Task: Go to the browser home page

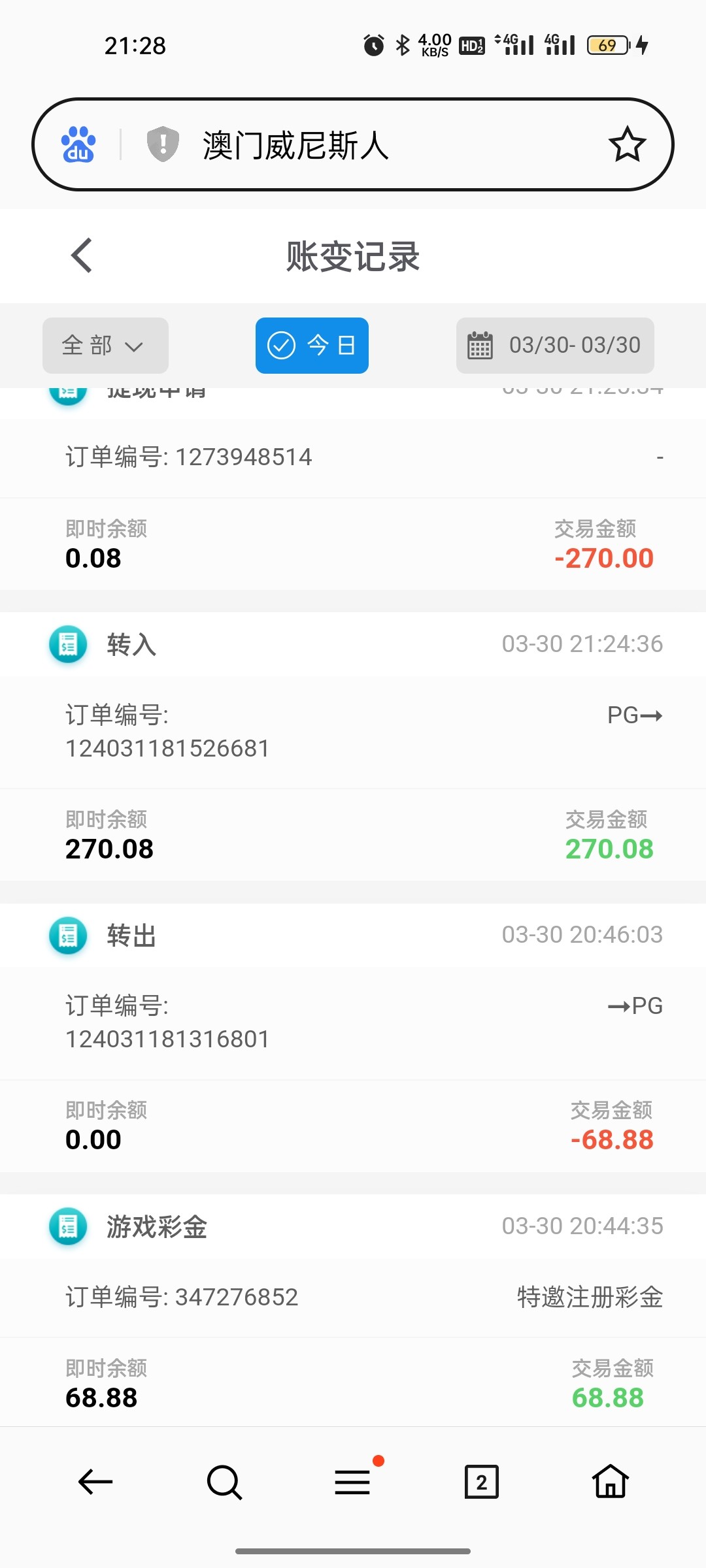Action: coord(611,1482)
